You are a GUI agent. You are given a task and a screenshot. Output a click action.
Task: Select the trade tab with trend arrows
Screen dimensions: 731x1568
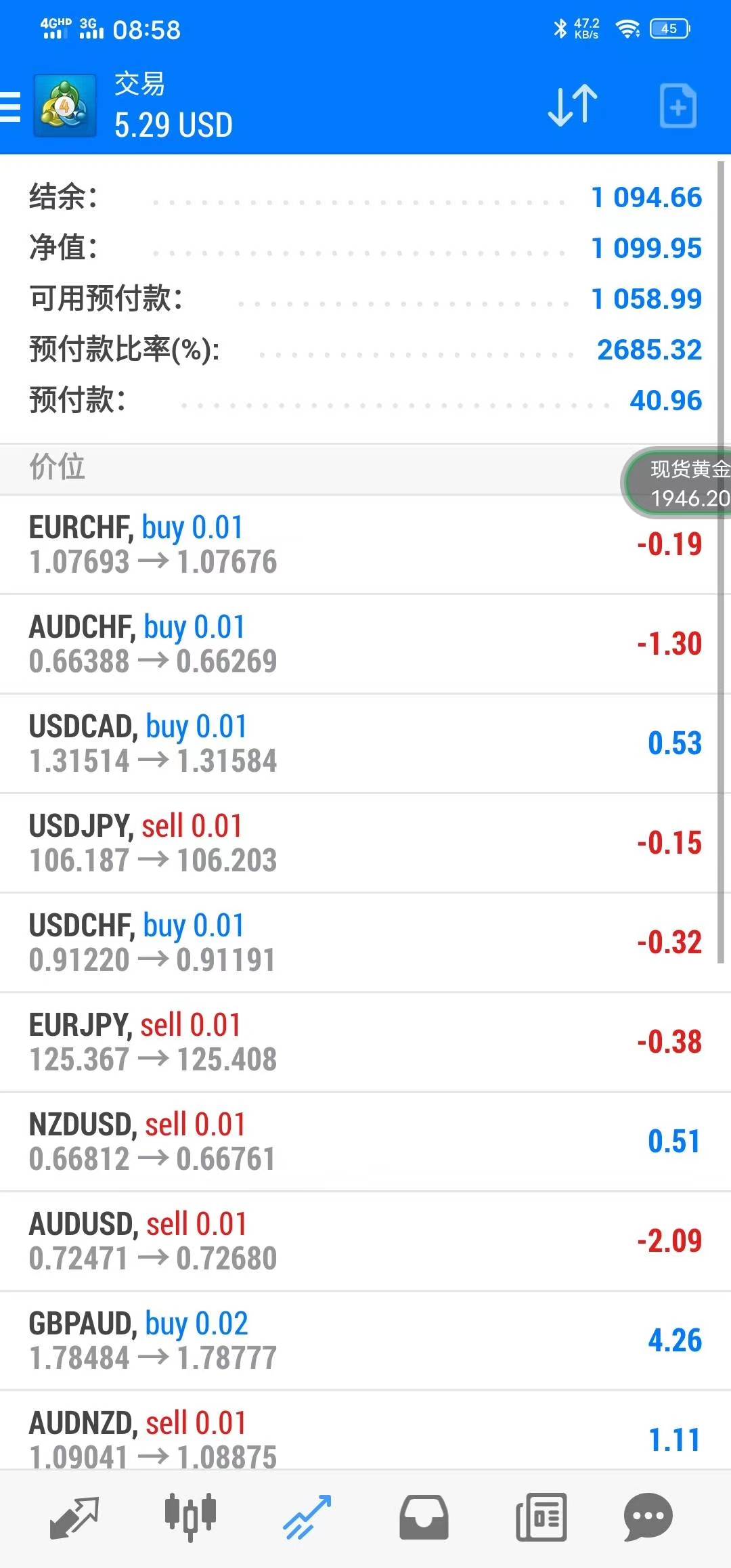307,1517
